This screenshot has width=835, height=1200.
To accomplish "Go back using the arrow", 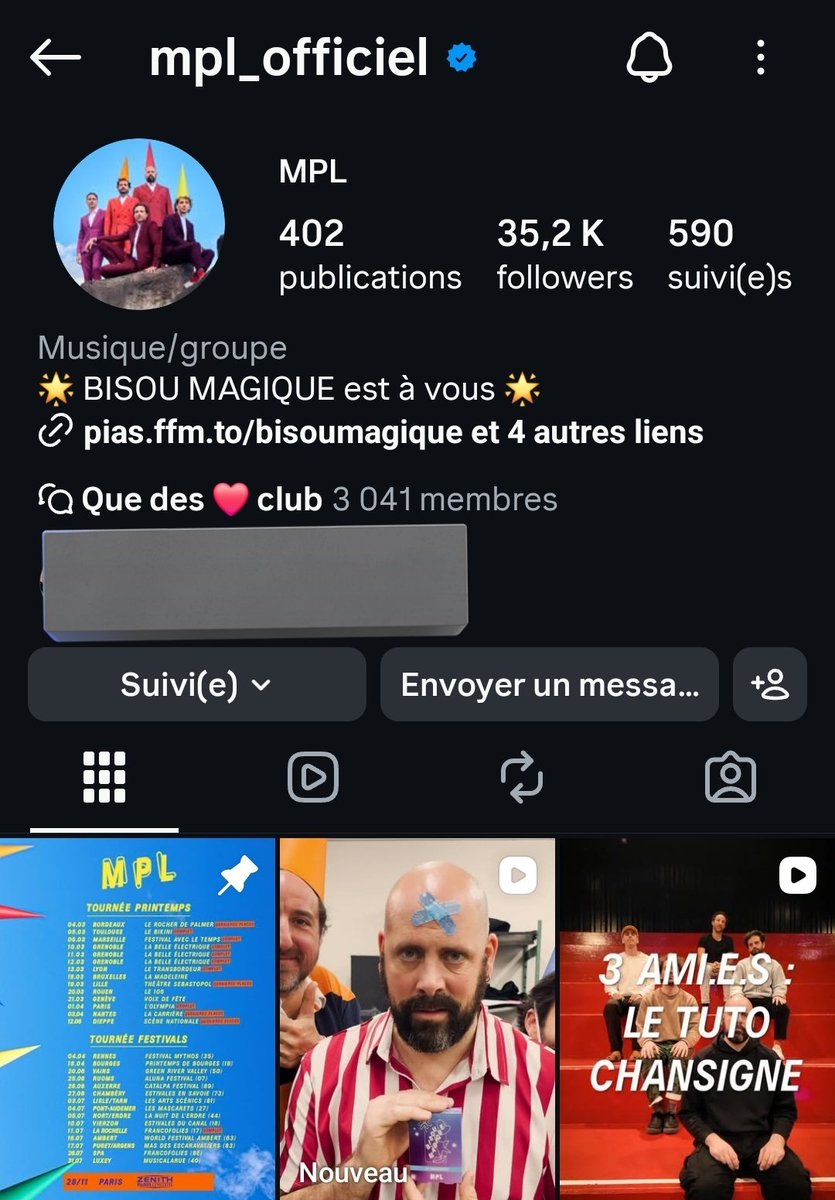I will tap(56, 58).
